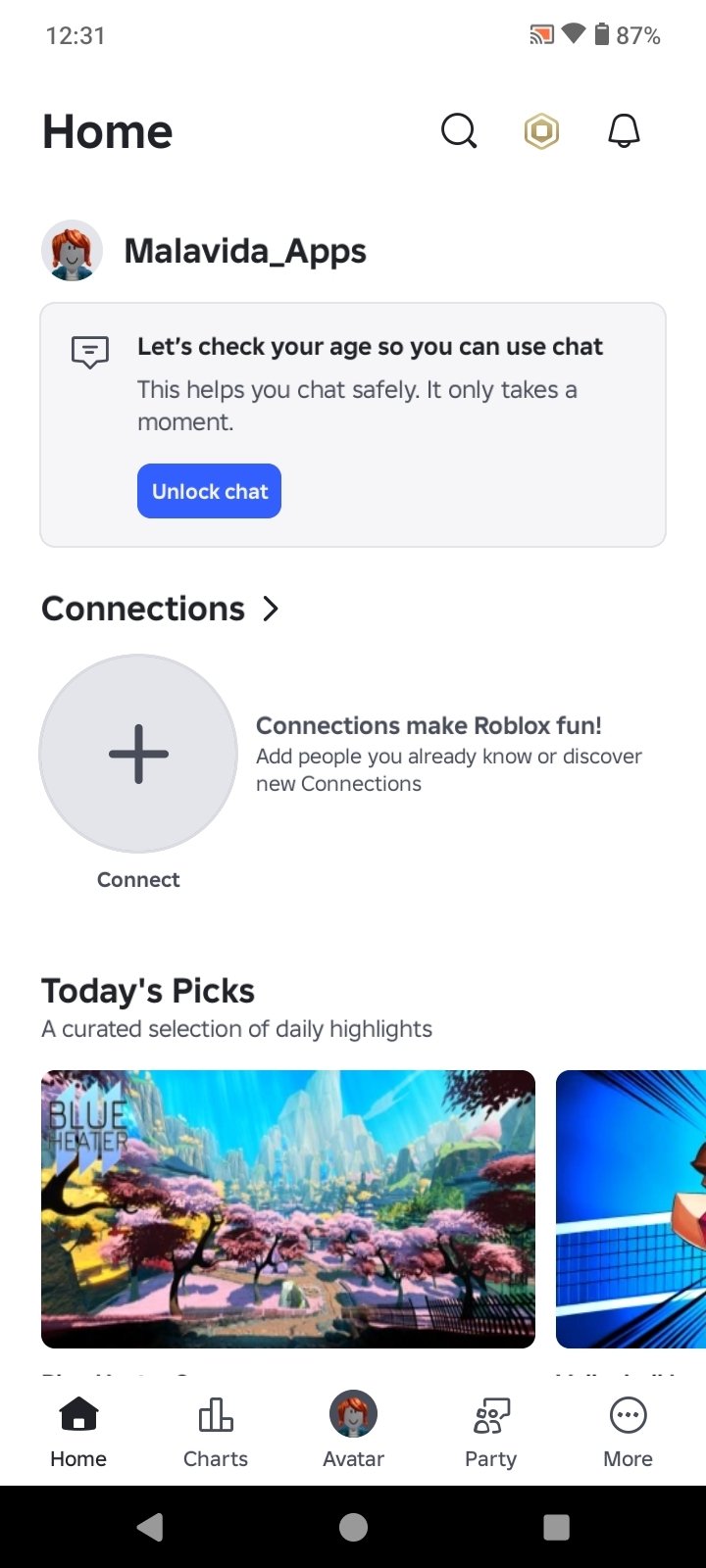The height and width of the screenshot is (1568, 706).
Task: Open the volleyball game card
Action: click(630, 1208)
